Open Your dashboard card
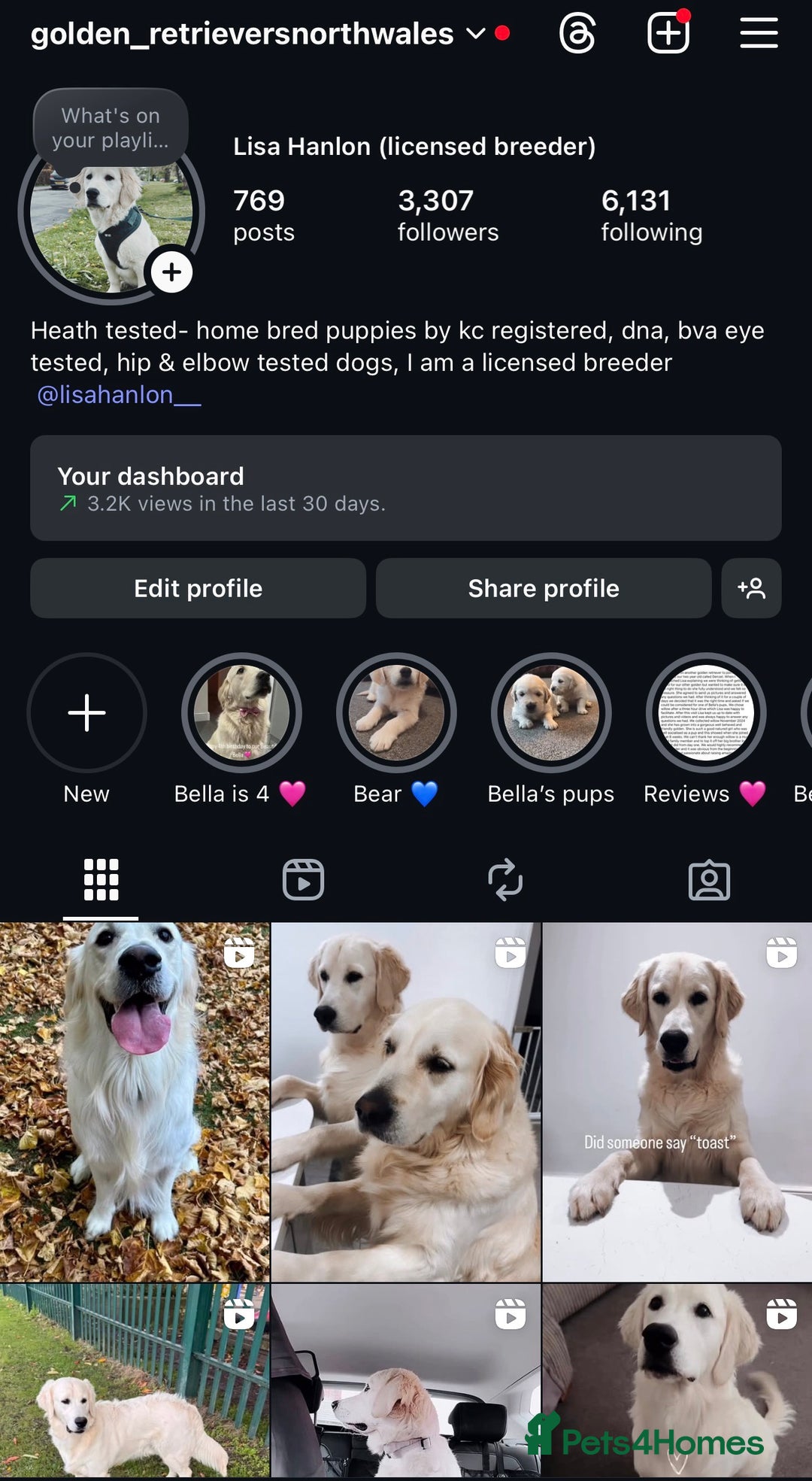This screenshot has width=812, height=1481. coord(405,488)
